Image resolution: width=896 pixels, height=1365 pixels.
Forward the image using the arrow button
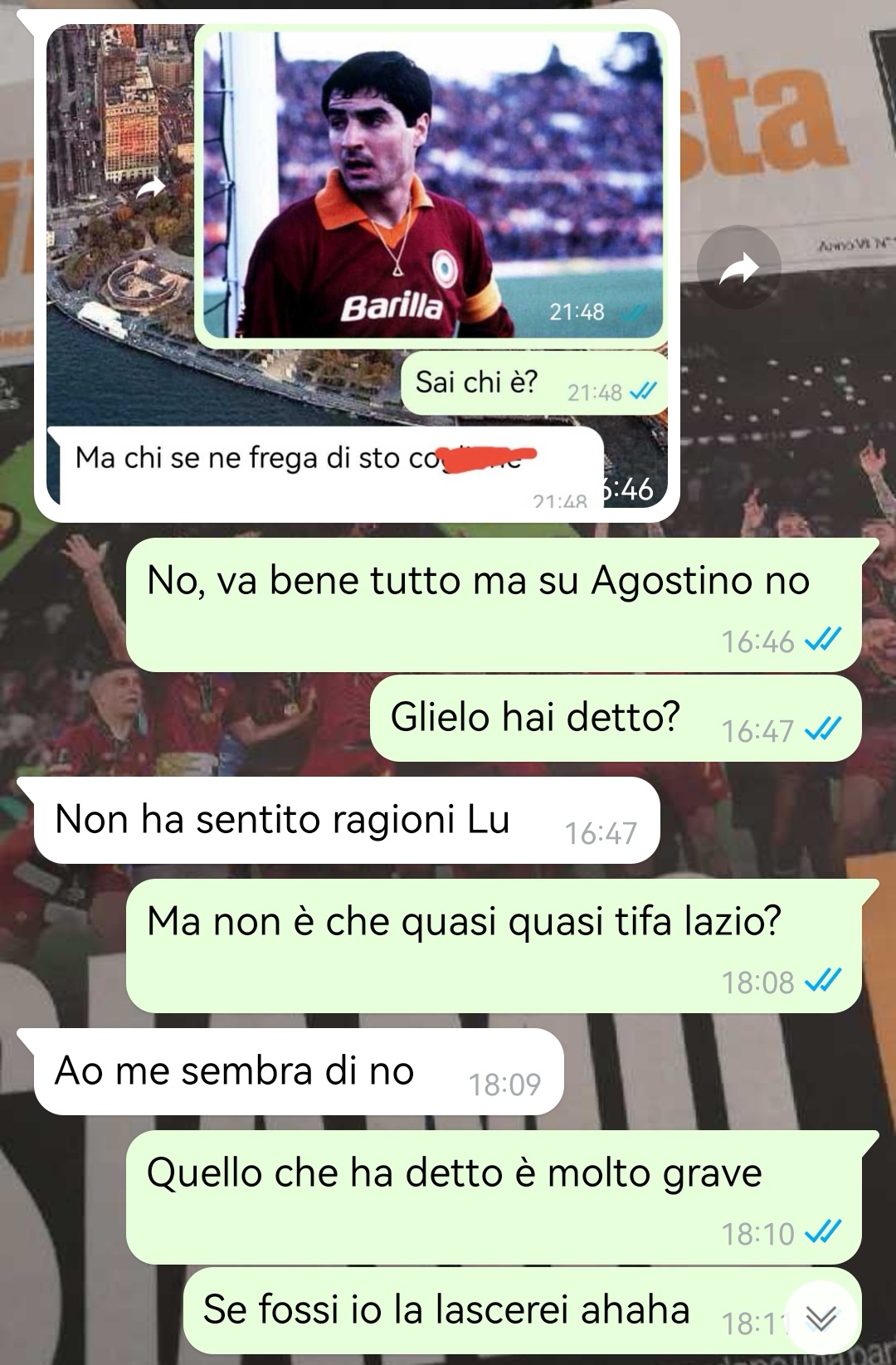[738, 267]
